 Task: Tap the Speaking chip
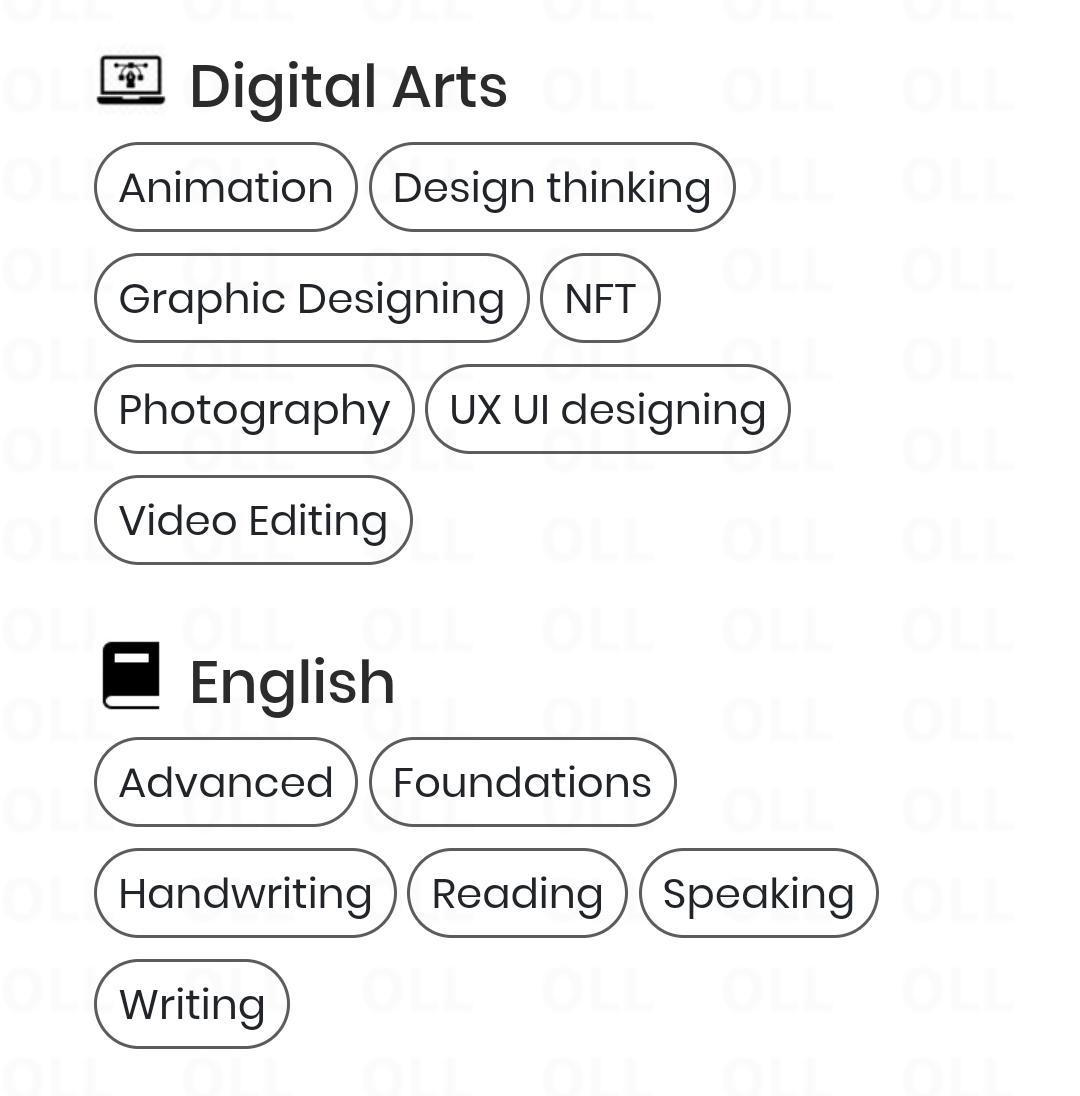[758, 893]
